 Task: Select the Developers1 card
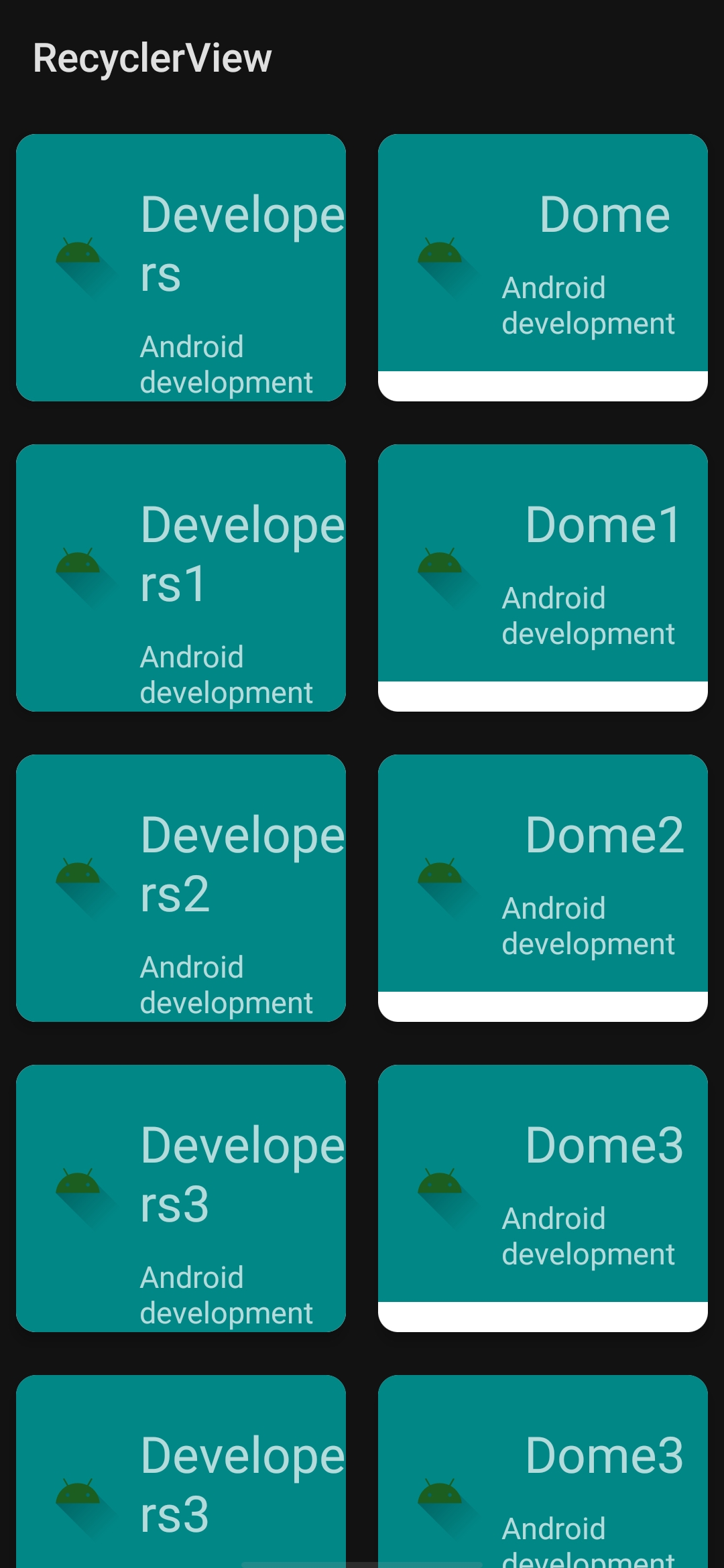click(x=181, y=576)
